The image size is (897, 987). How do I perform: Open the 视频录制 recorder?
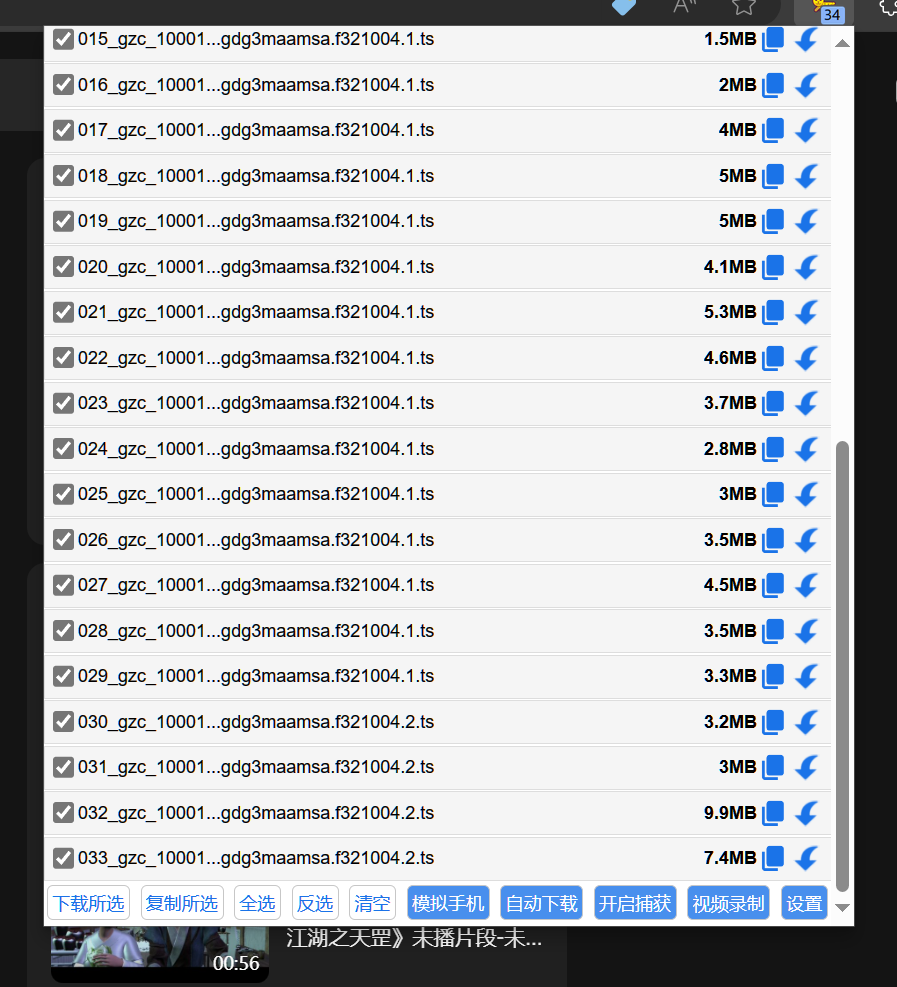(728, 903)
